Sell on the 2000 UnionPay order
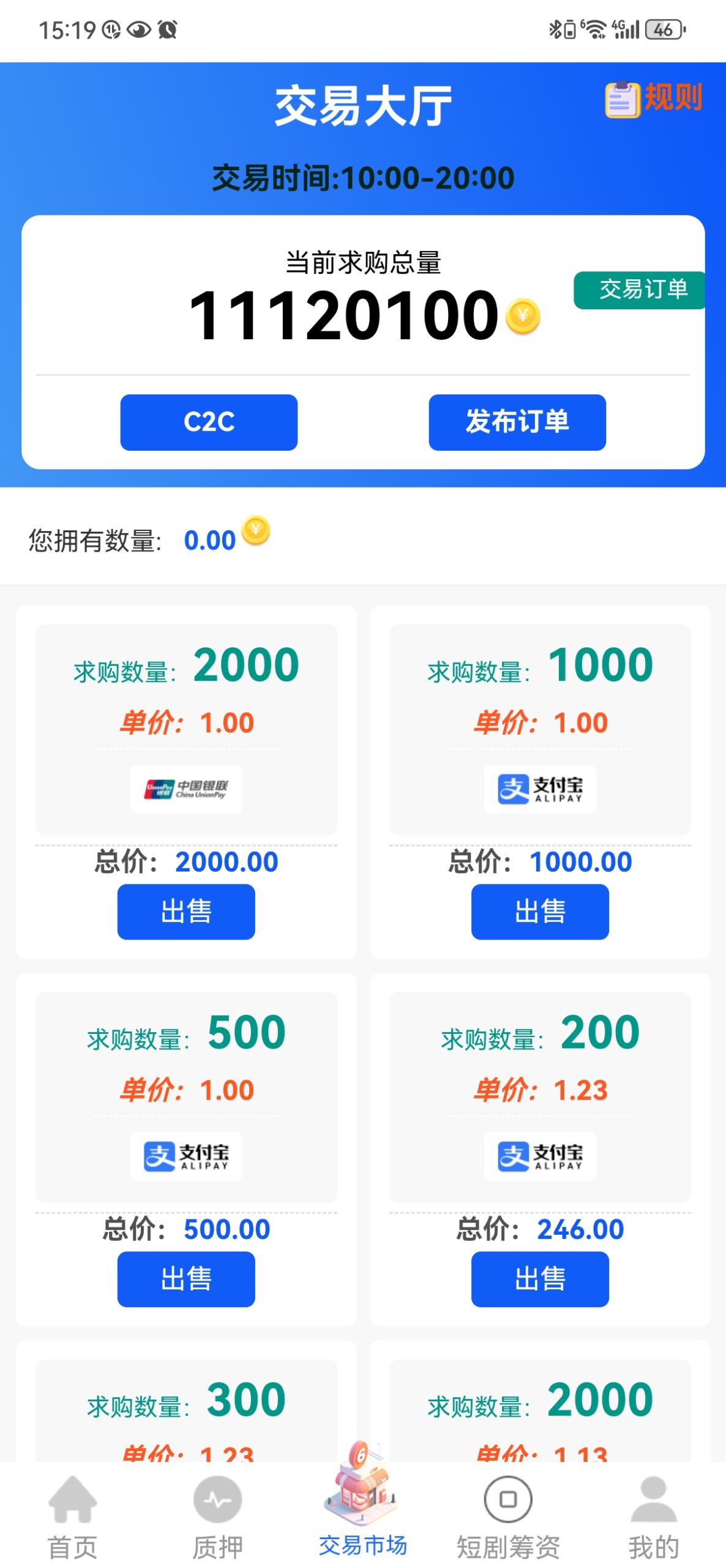Viewport: 726px width, 1568px height. point(185,911)
